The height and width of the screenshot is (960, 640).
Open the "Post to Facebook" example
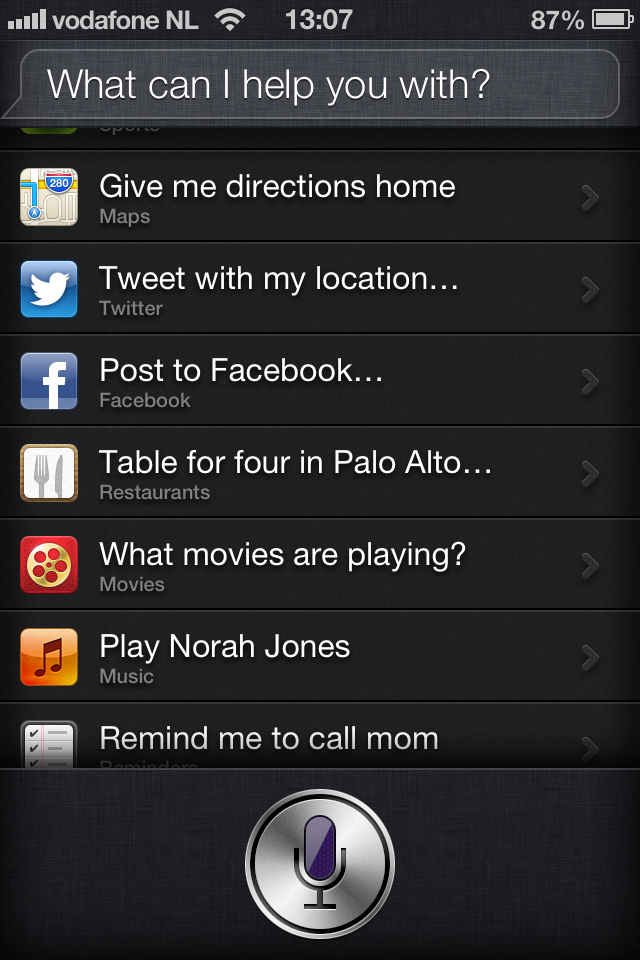(x=320, y=381)
